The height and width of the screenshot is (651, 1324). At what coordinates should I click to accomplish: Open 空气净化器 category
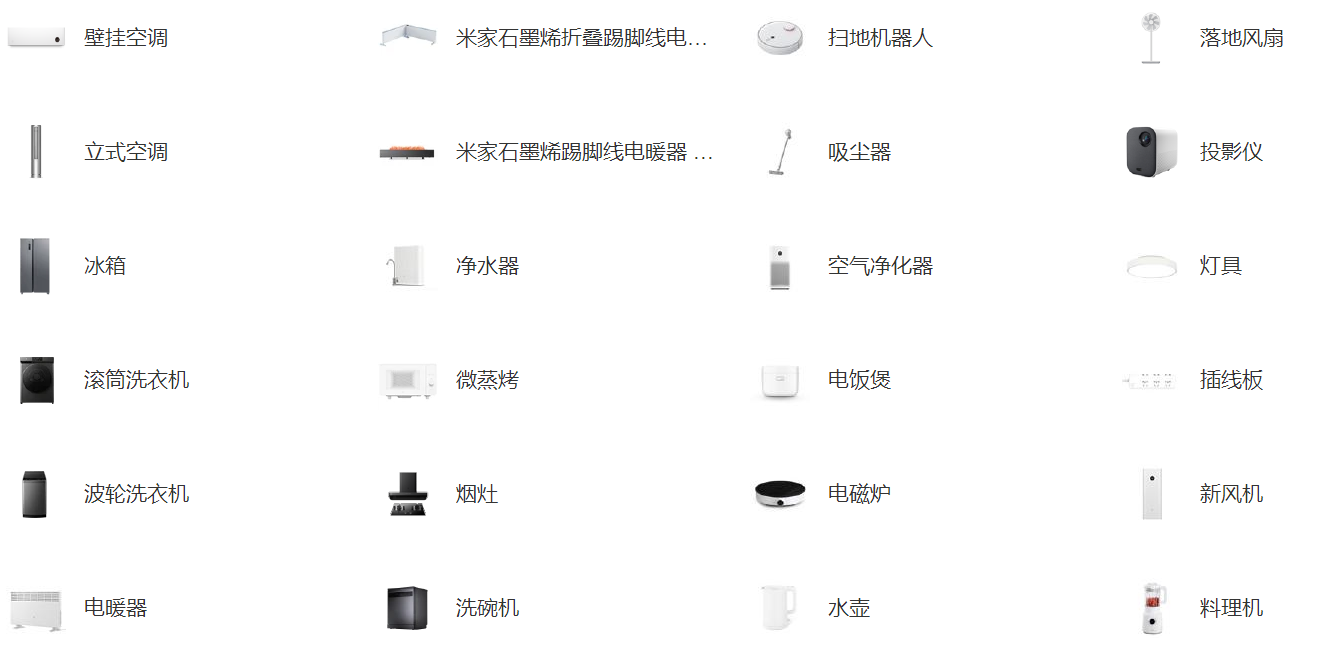click(879, 267)
